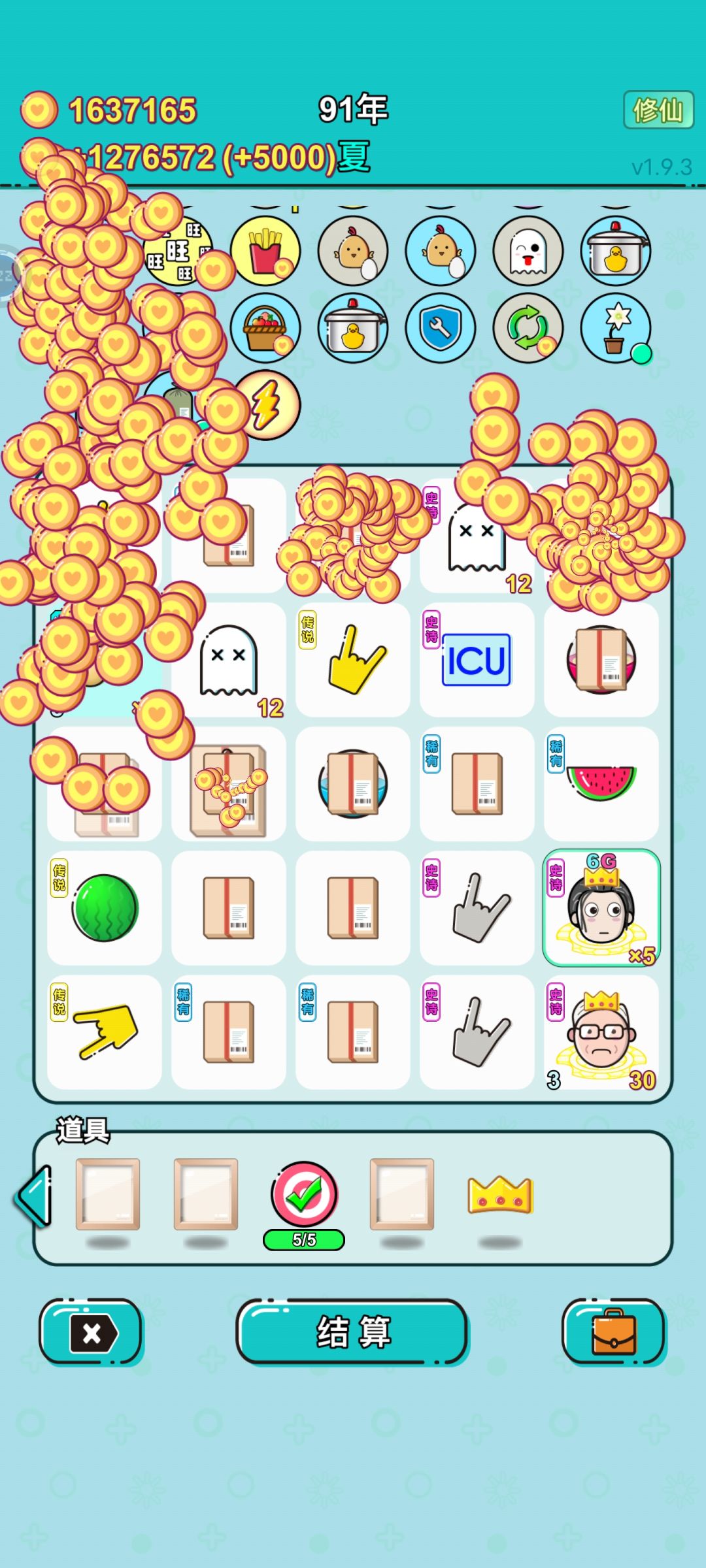Tap the lightning bolt icon
Viewport: 706px width, 1568px height.
[267, 405]
